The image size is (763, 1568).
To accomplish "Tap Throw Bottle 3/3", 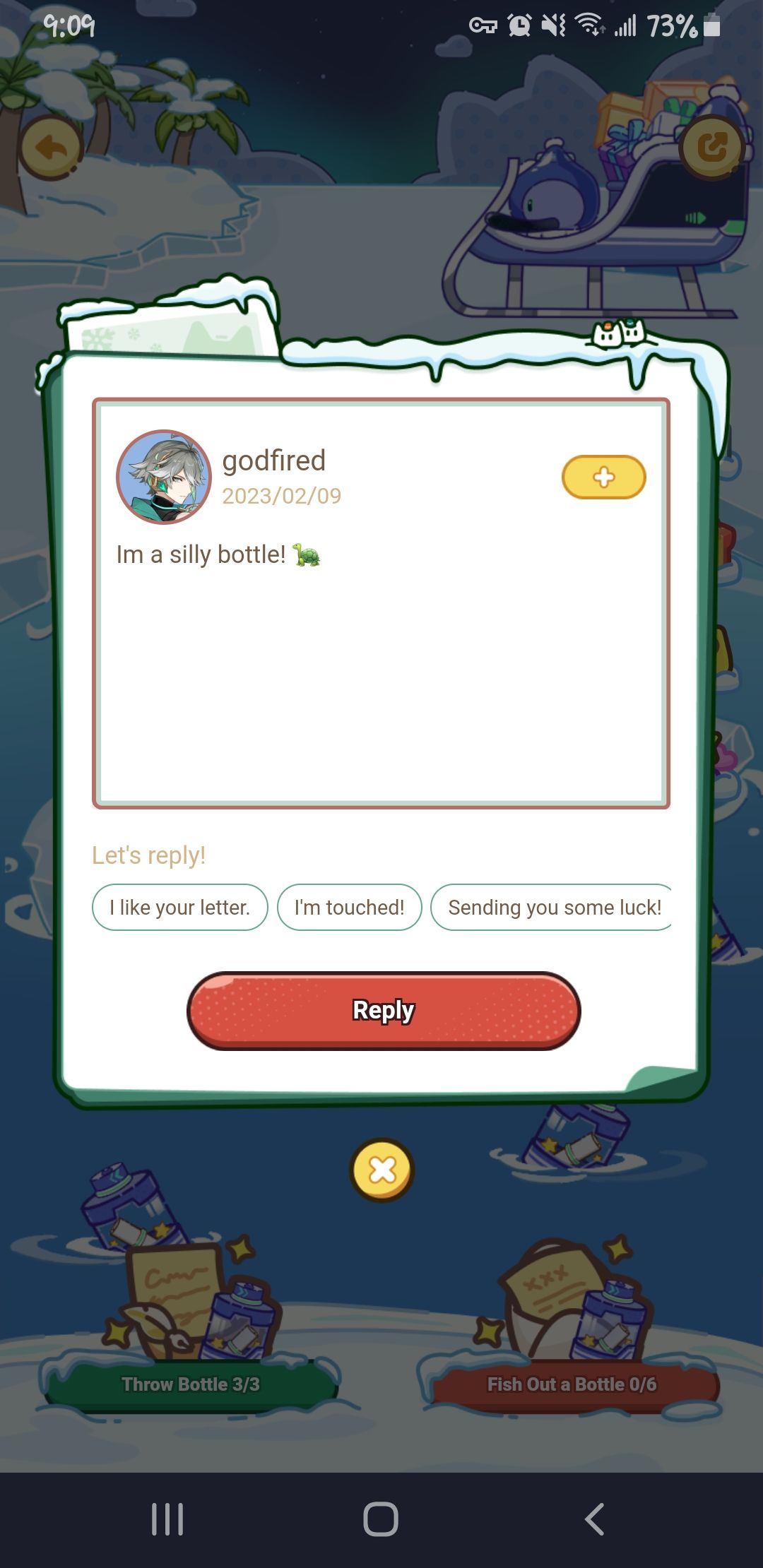I will tap(191, 1384).
